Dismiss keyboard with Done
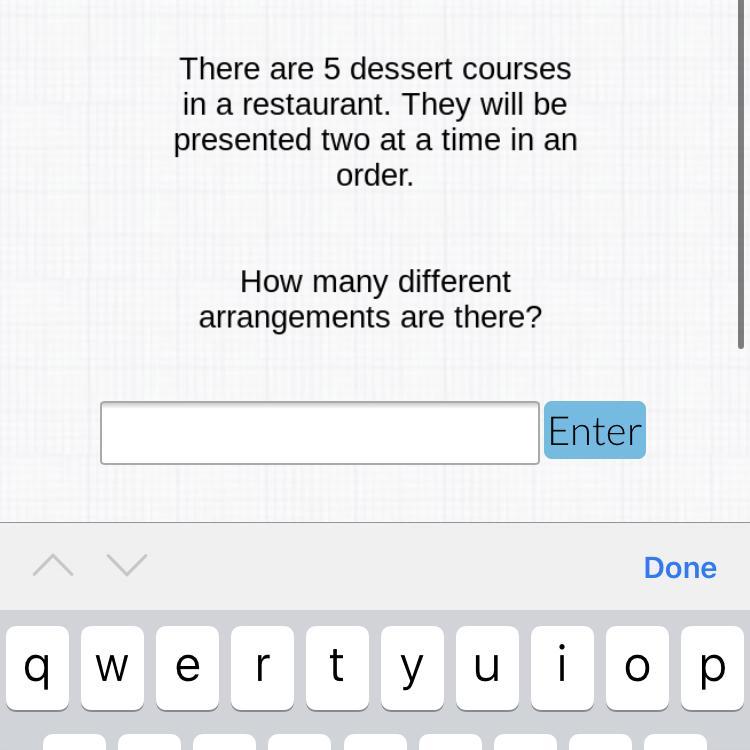This screenshot has width=750, height=750. point(680,568)
